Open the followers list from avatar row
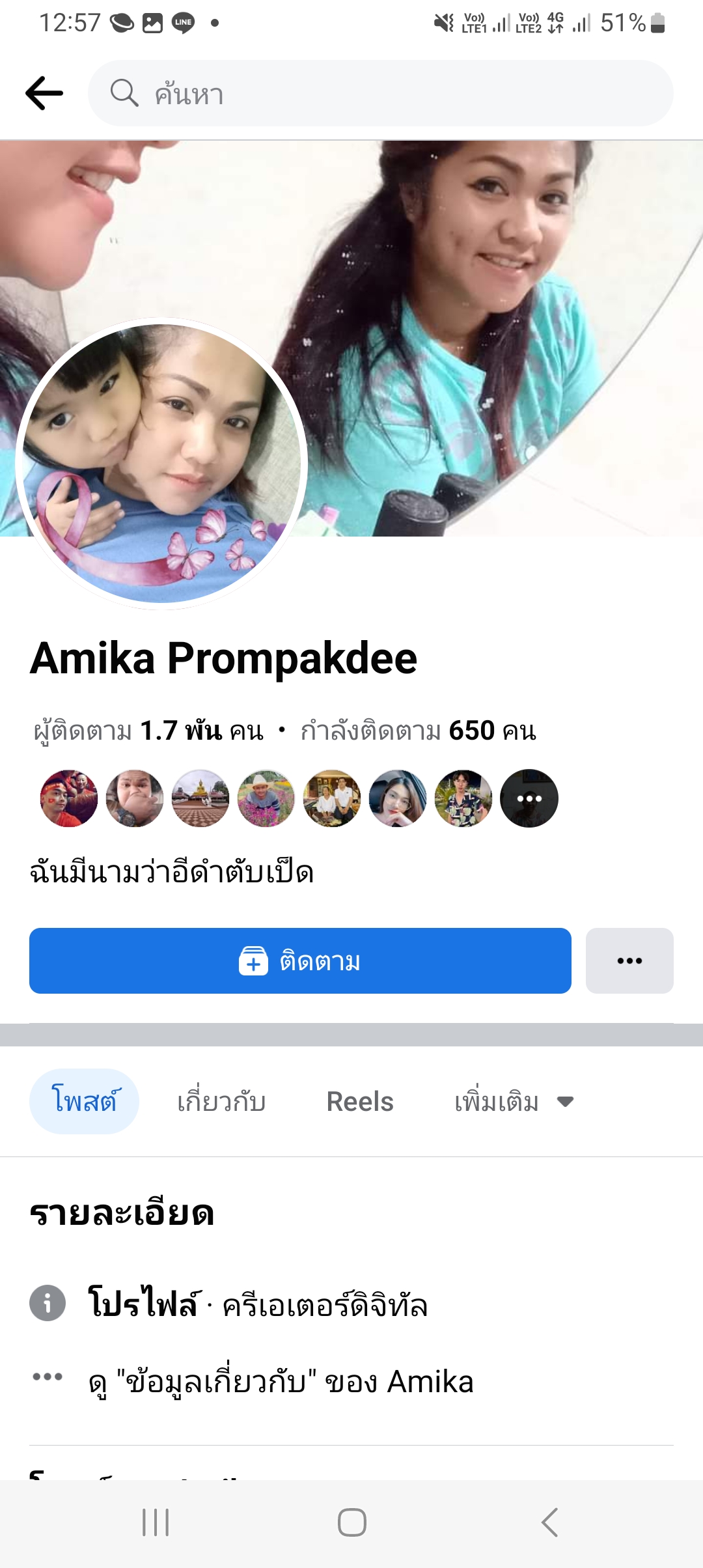 click(529, 798)
